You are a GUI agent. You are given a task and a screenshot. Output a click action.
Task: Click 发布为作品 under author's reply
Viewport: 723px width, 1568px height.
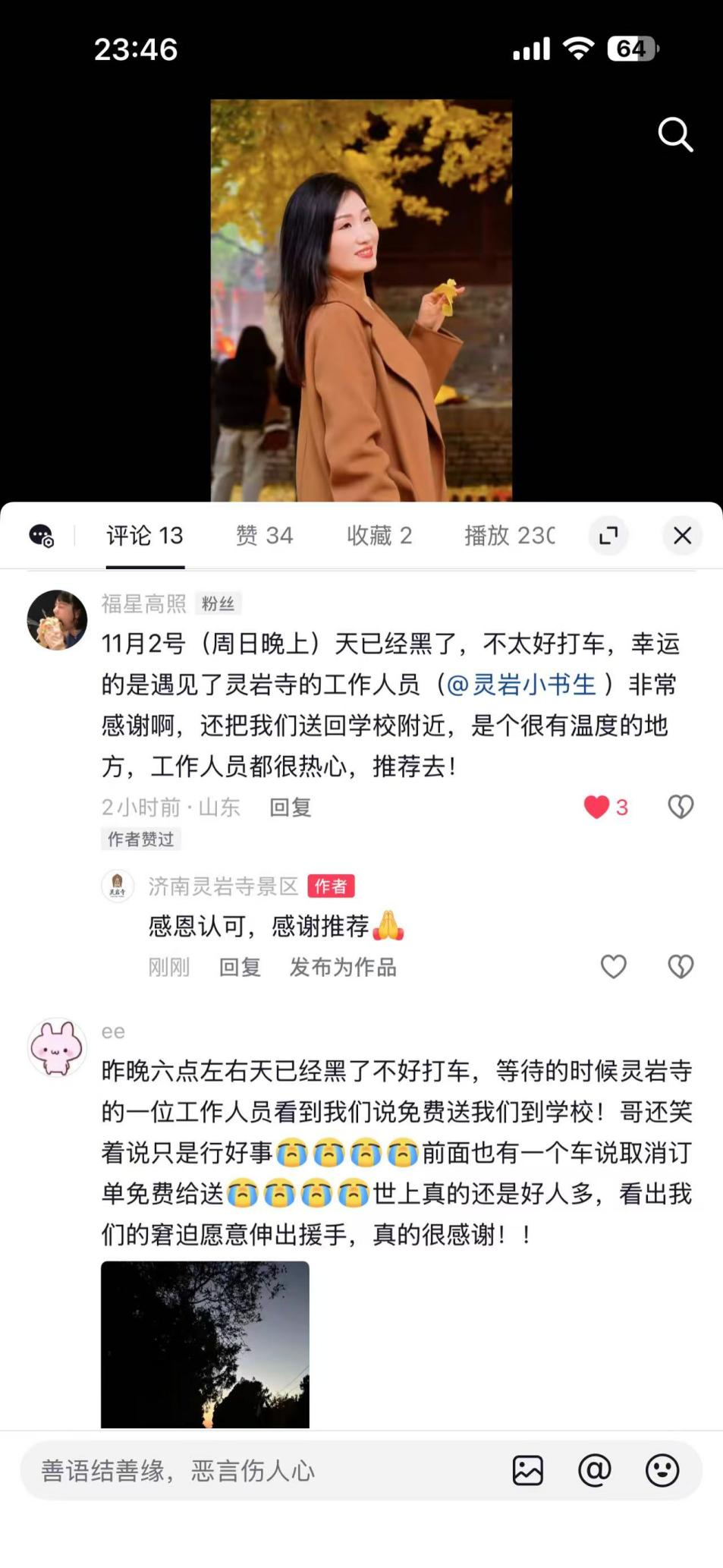point(343,967)
